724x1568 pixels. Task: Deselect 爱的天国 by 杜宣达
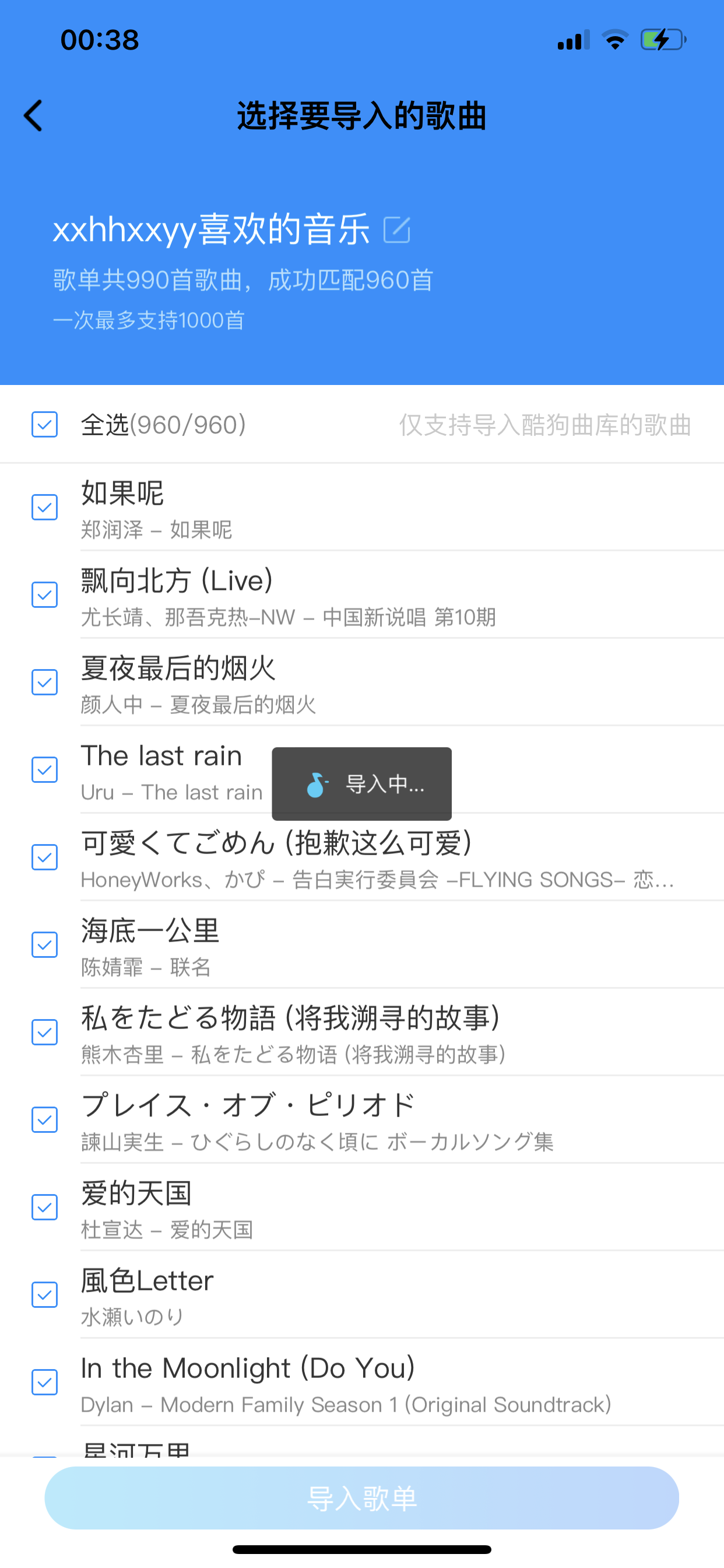tap(44, 1207)
